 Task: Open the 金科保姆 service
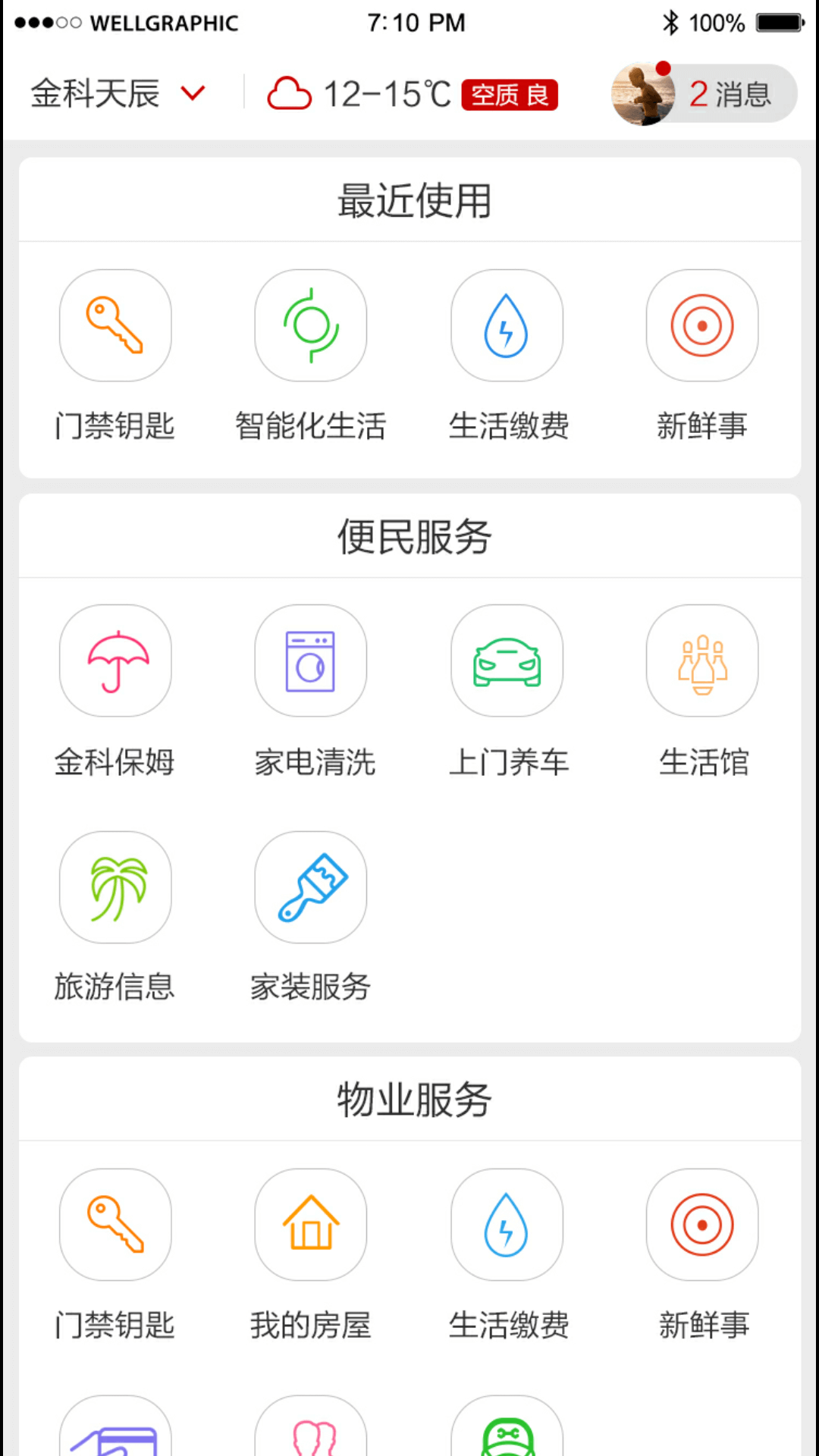(115, 661)
